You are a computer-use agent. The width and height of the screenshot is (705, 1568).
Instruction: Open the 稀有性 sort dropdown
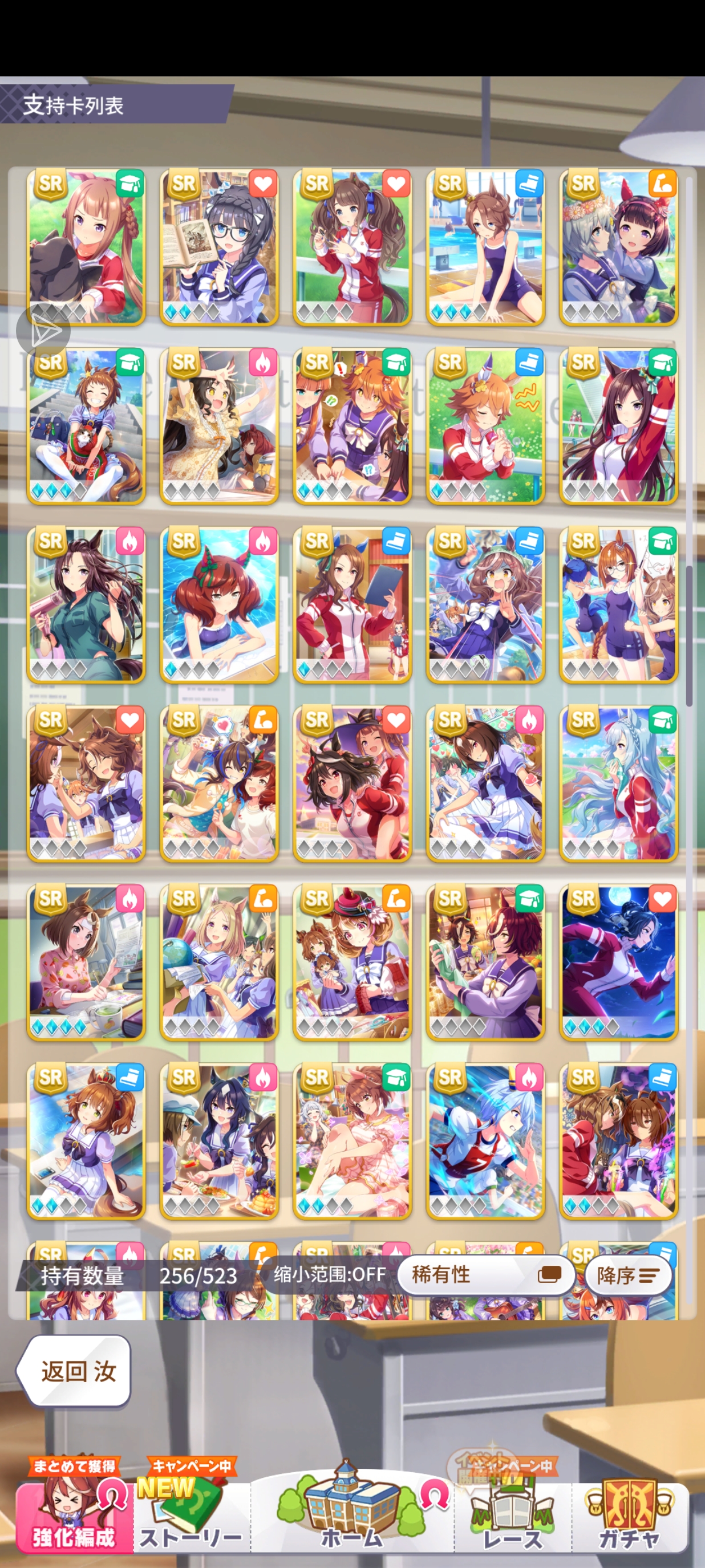(x=486, y=1274)
